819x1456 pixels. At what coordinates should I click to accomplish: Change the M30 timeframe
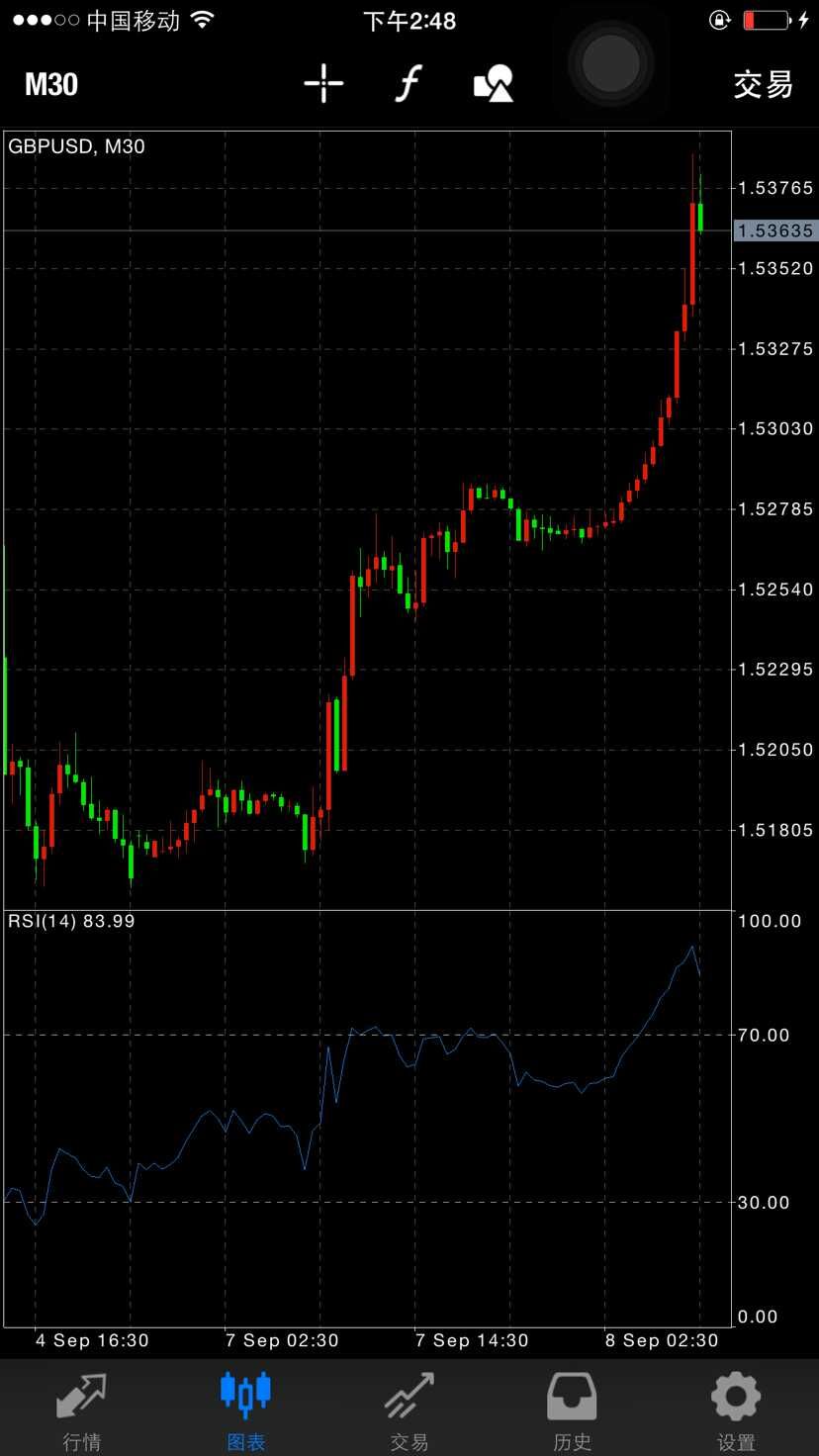tap(51, 85)
